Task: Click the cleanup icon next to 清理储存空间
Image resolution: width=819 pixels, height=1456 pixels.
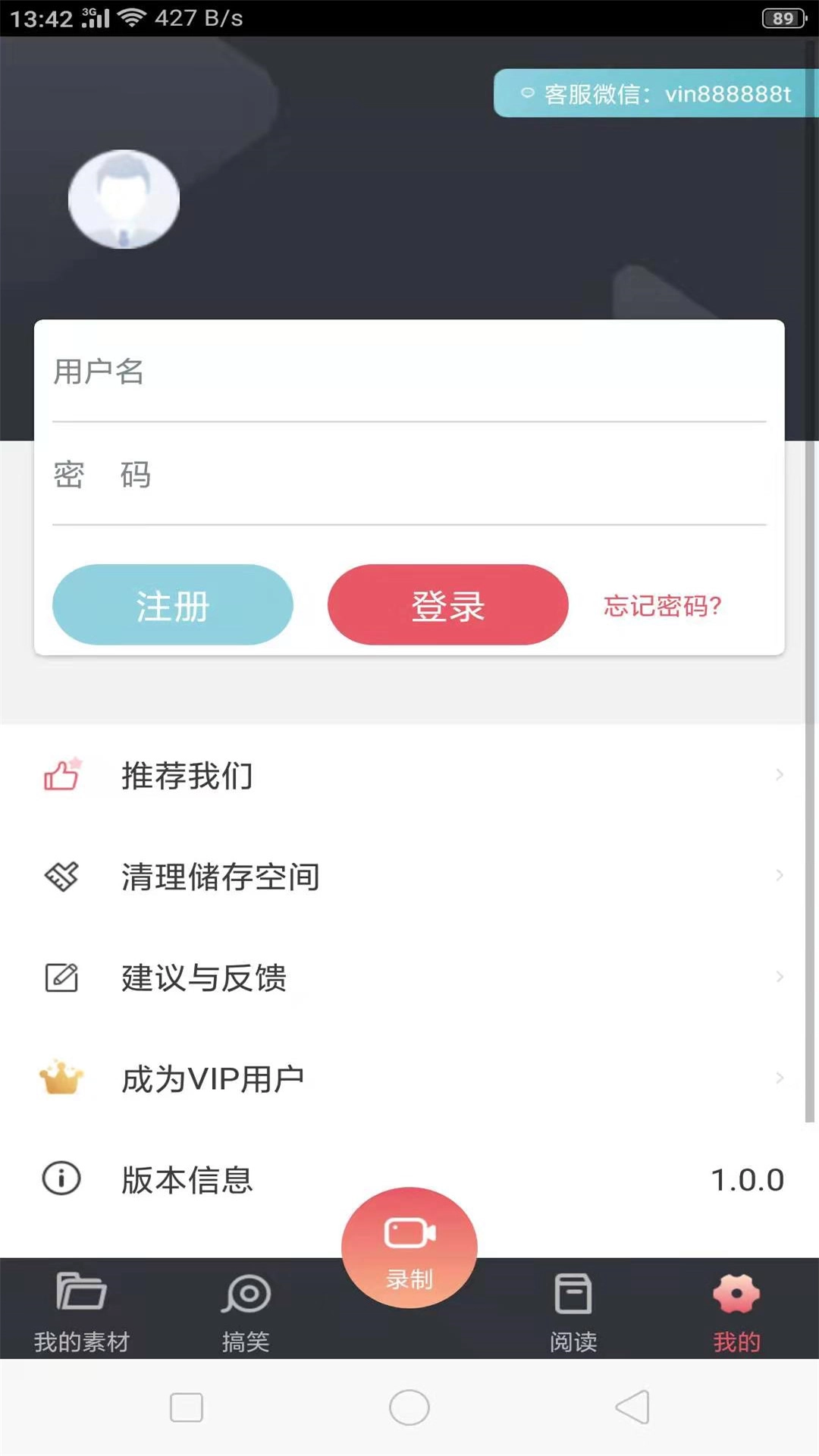Action: pos(61,876)
